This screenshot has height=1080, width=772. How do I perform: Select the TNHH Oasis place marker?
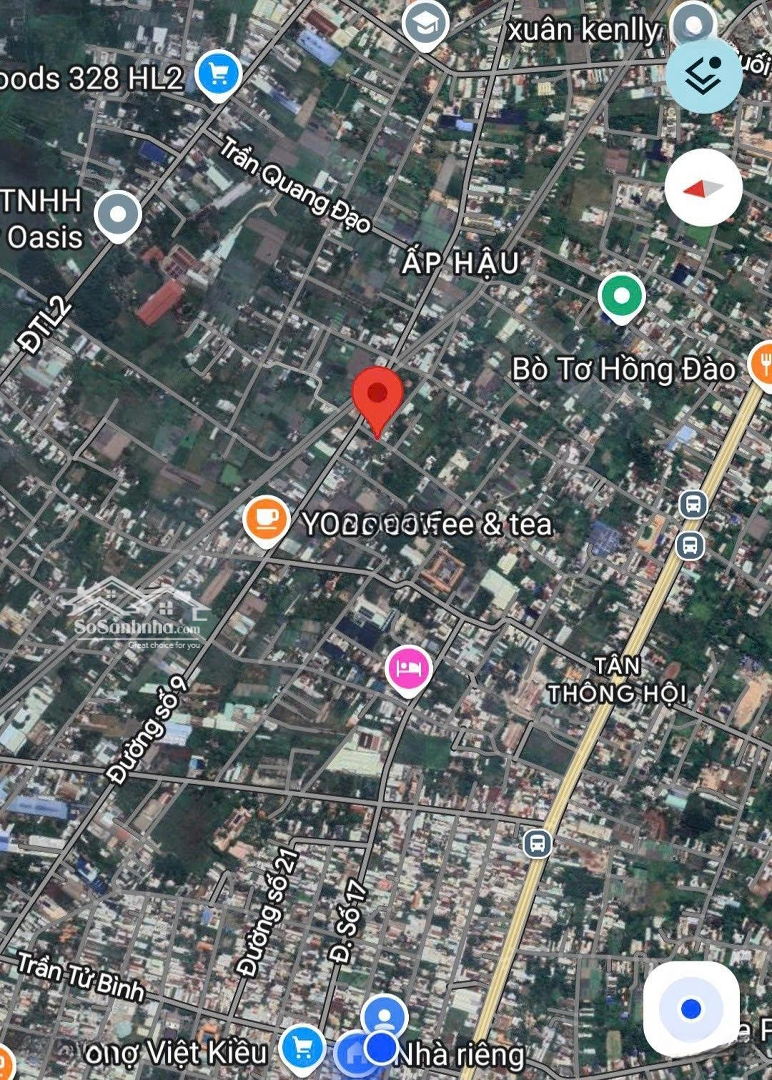pyautogui.click(x=118, y=214)
